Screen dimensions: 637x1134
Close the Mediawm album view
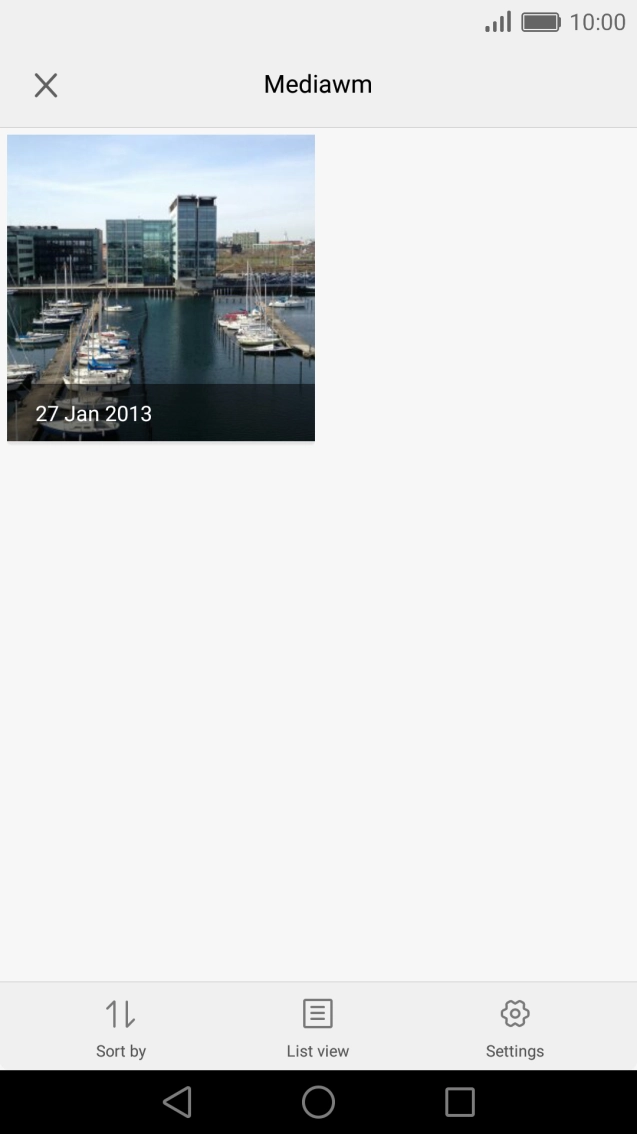(x=46, y=85)
